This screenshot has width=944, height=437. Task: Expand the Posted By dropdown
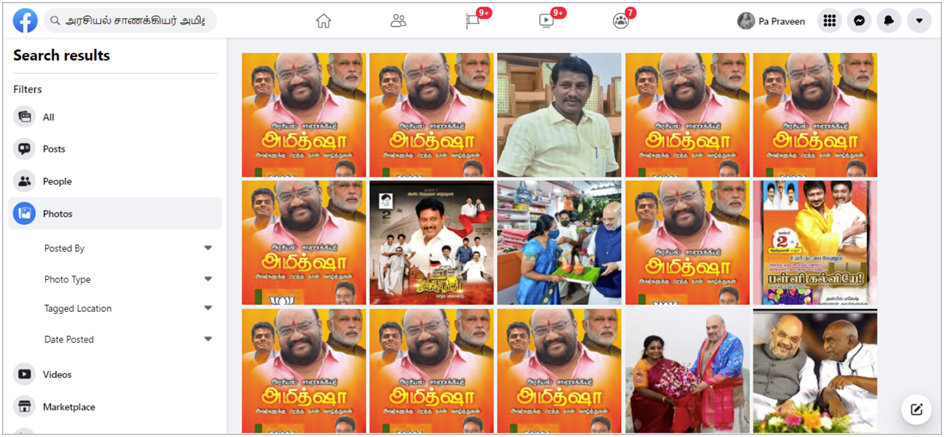click(128, 248)
